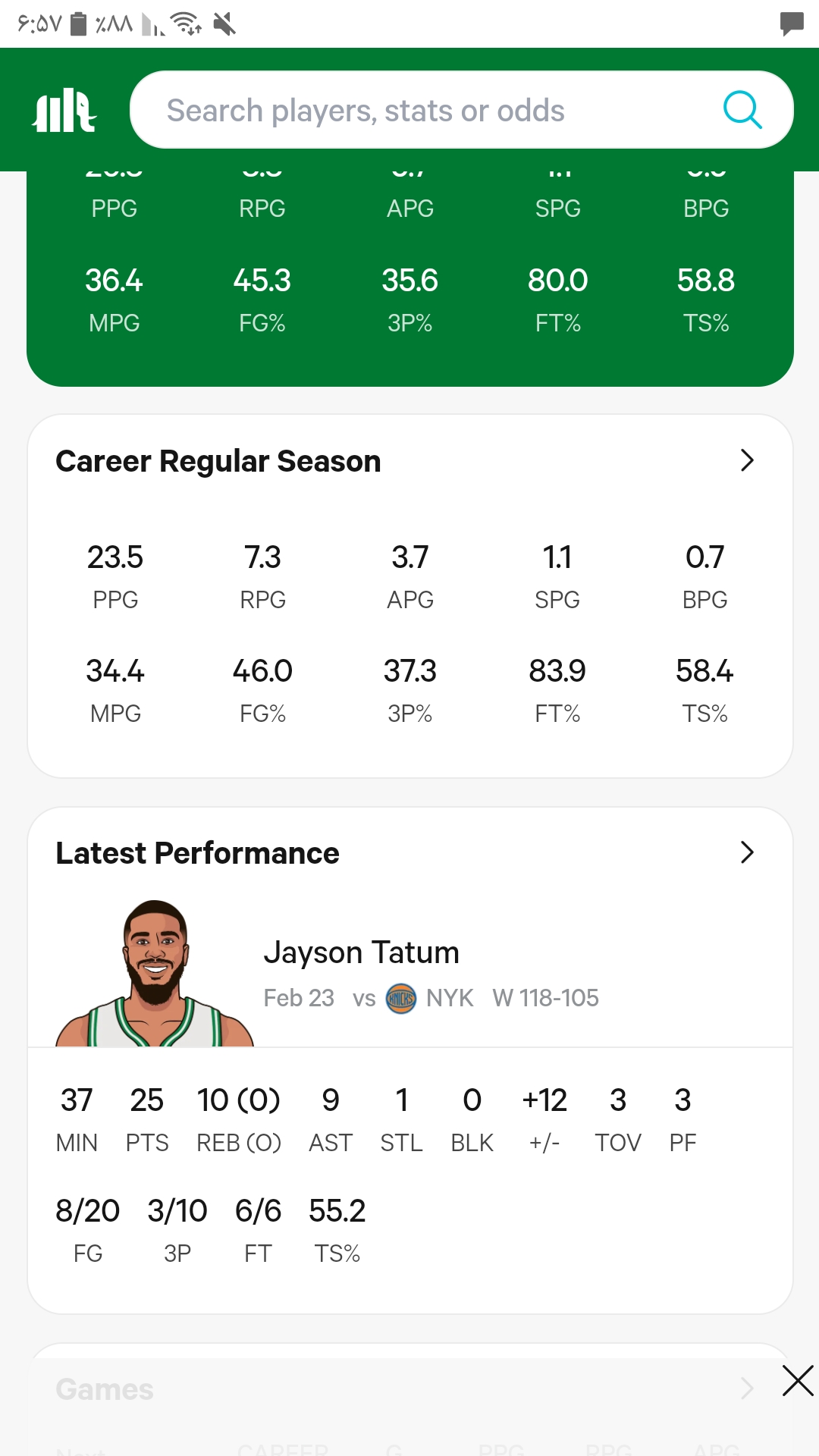Image resolution: width=819 pixels, height=1456 pixels.
Task: Tap the magnifier search icon
Action: point(742,110)
